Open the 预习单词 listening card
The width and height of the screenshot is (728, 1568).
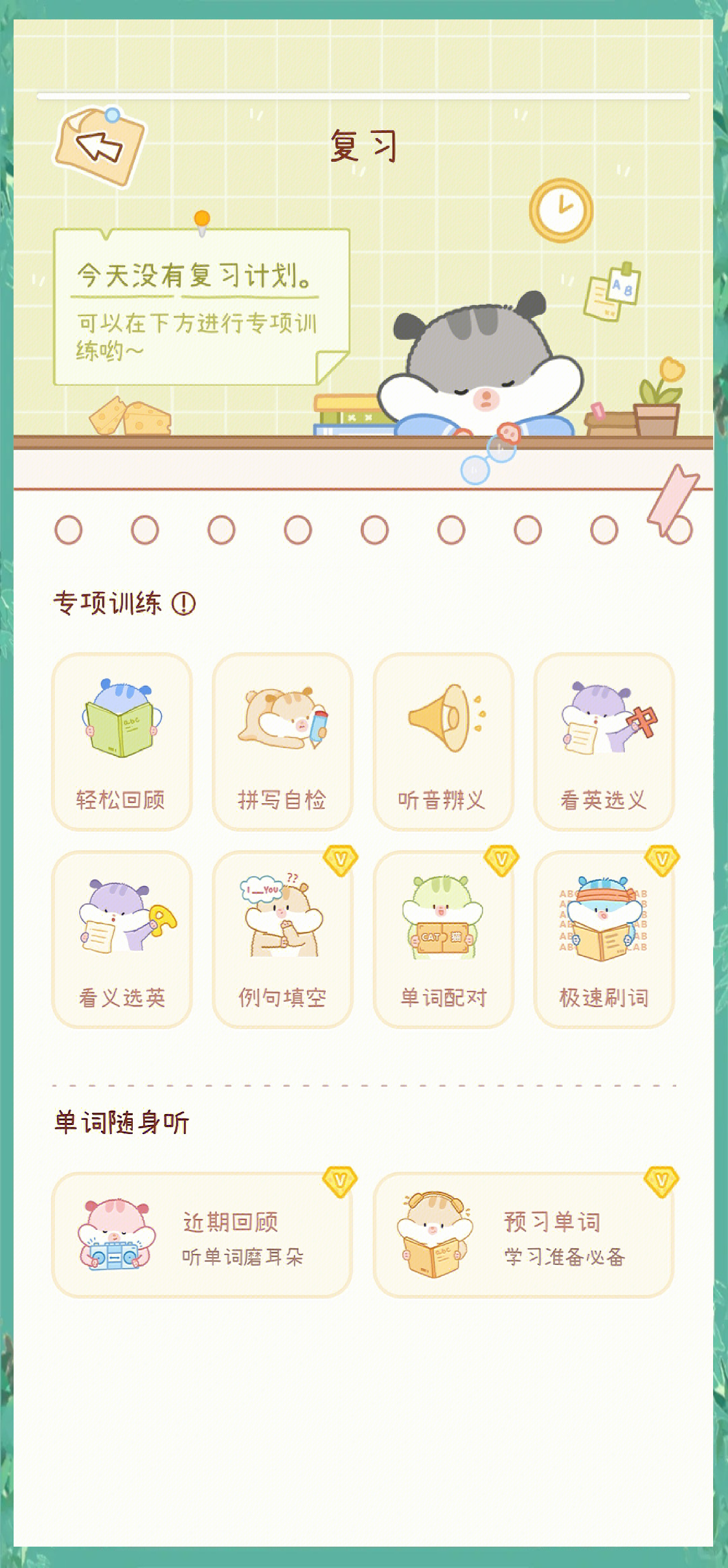(x=523, y=1234)
